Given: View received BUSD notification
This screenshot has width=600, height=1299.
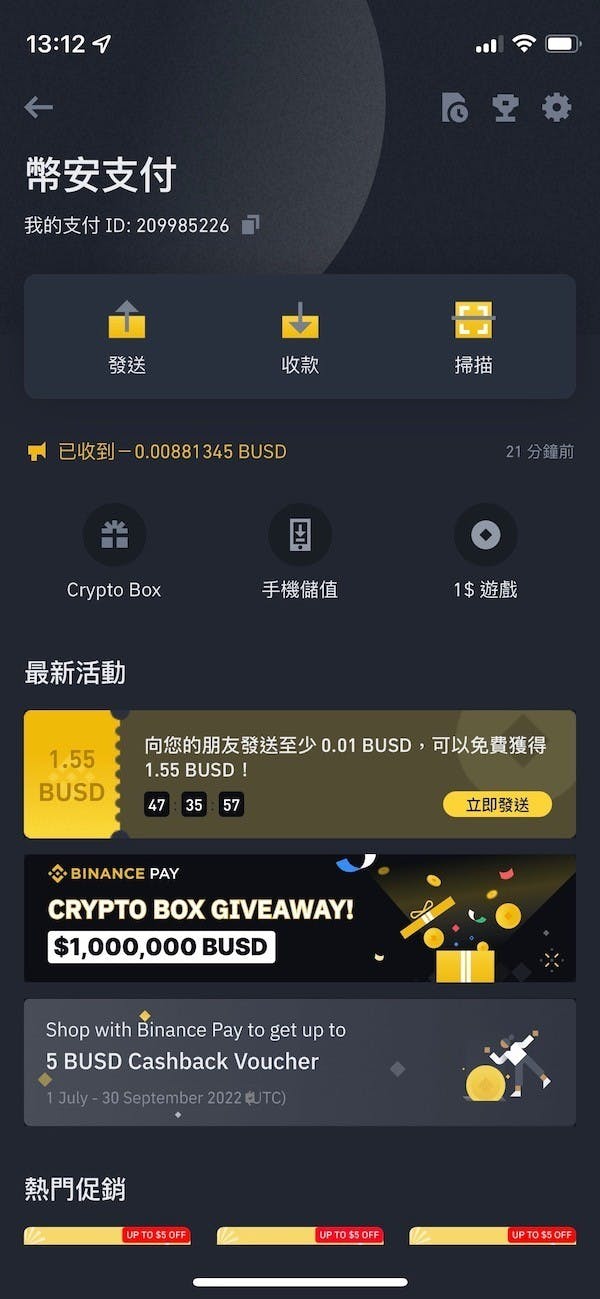Looking at the screenshot, I should pos(172,452).
